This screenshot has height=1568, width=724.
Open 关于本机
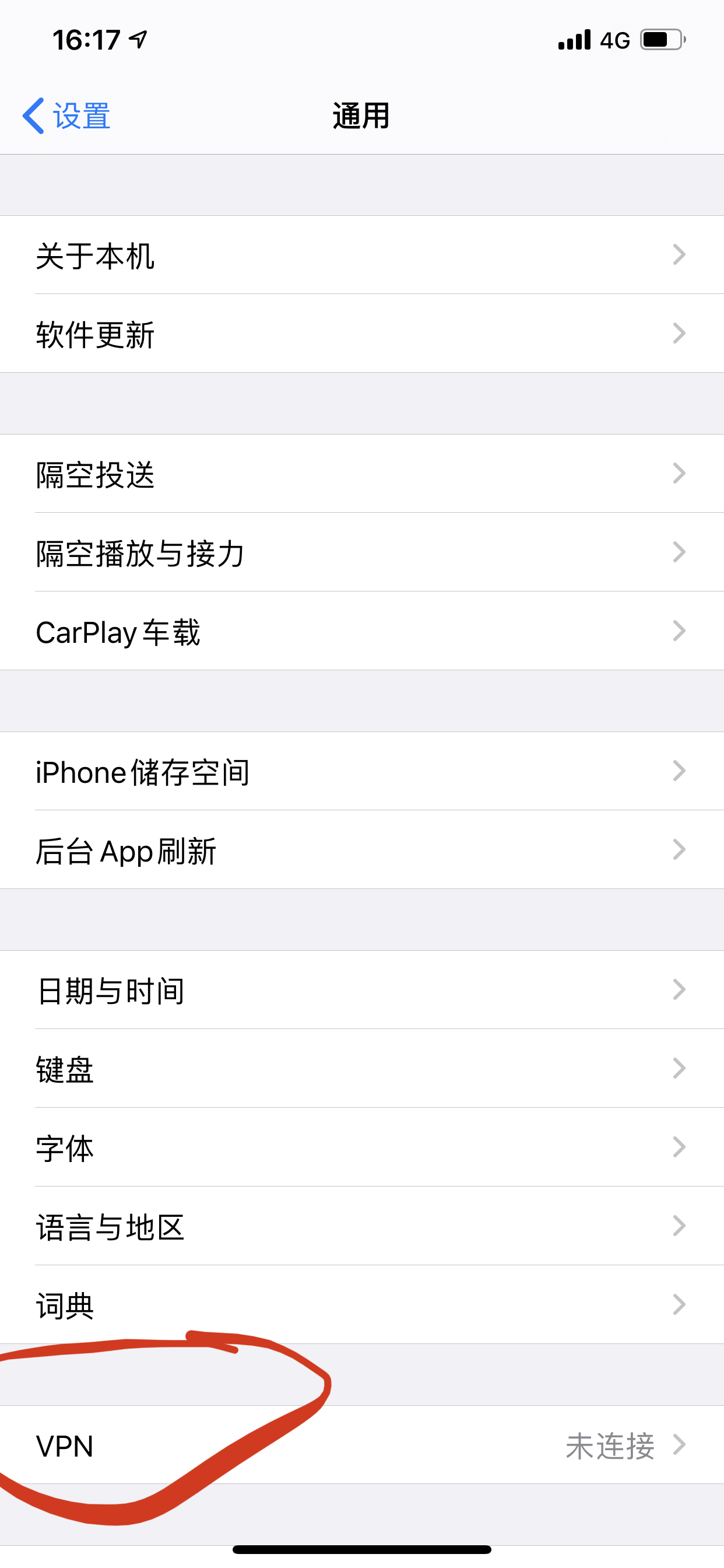pyautogui.click(x=361, y=255)
